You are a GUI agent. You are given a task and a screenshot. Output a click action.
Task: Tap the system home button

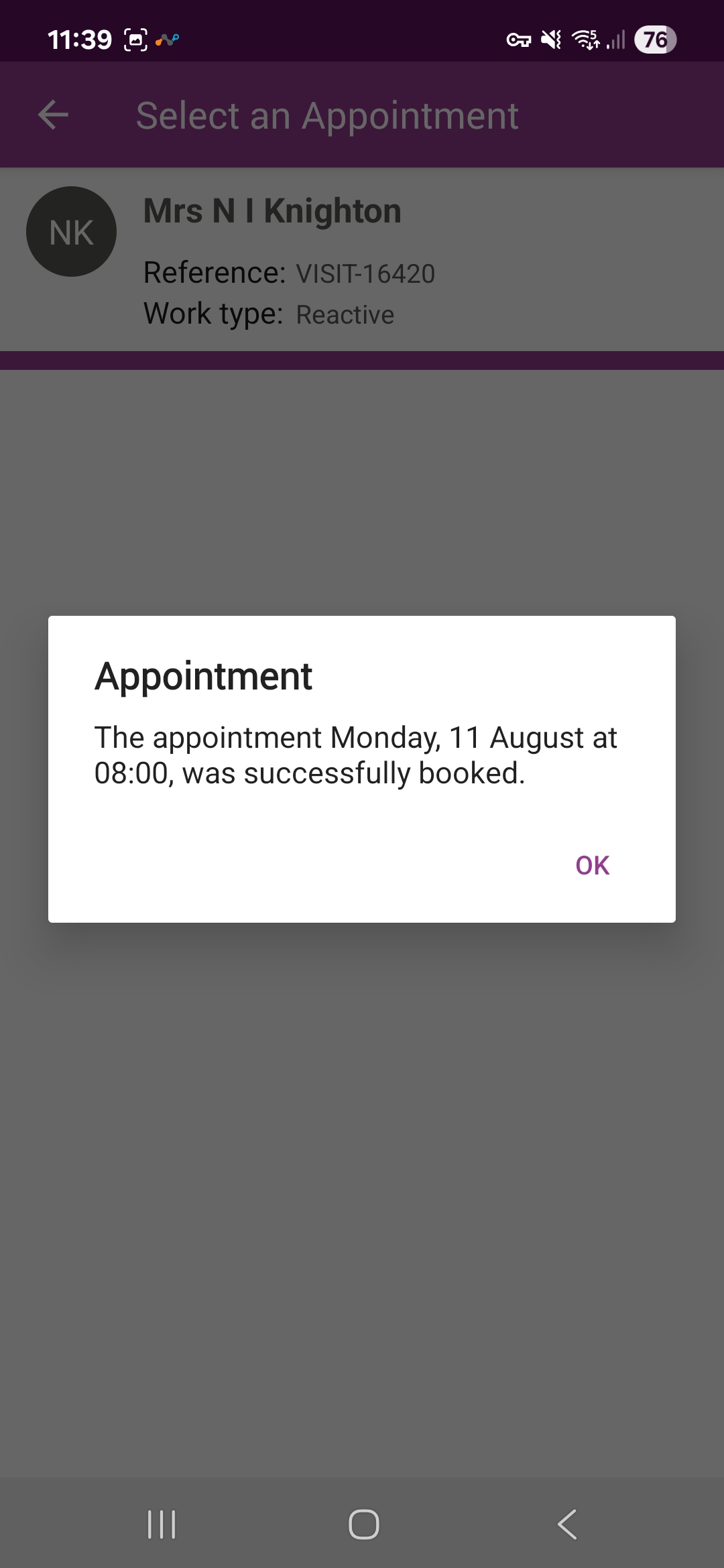[363, 1524]
